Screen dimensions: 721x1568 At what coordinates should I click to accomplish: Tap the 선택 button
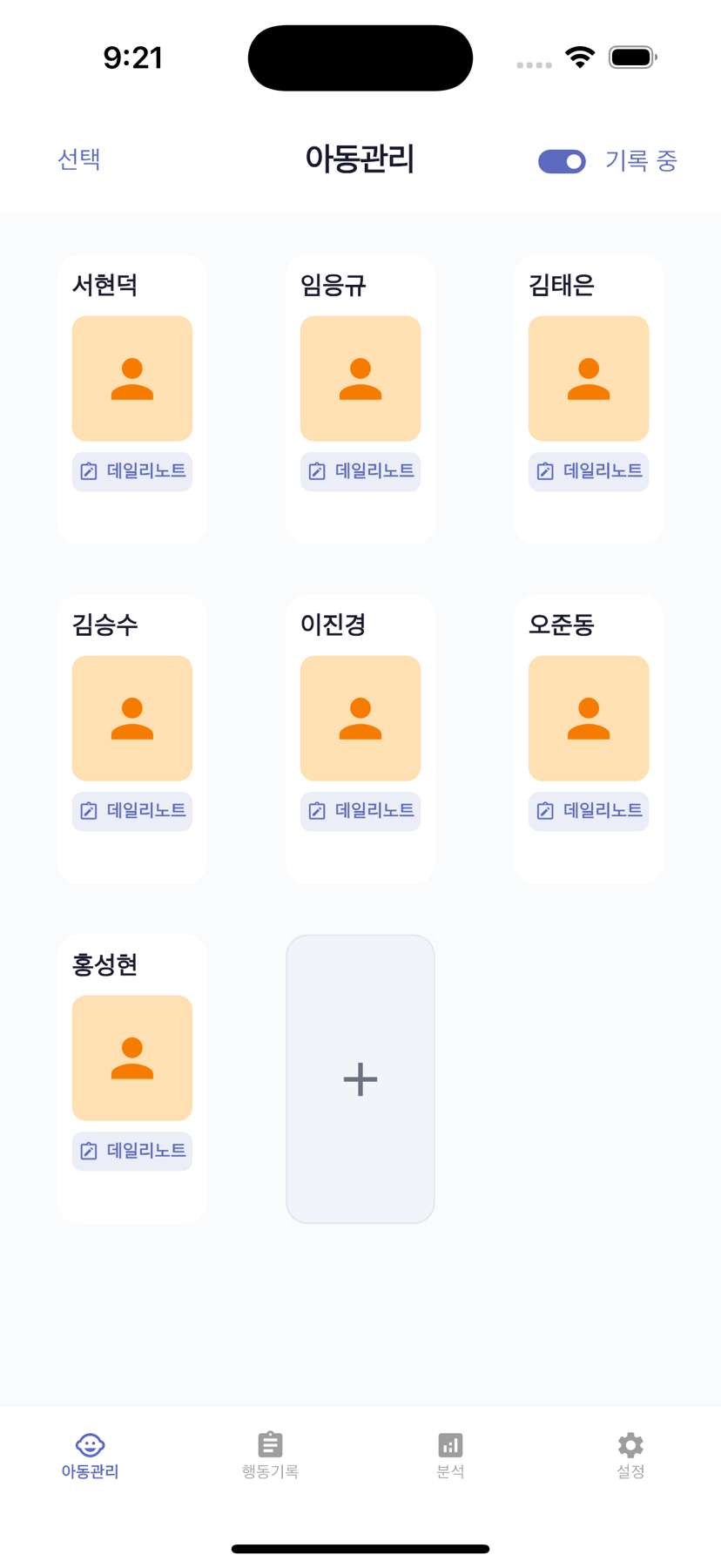(79, 160)
